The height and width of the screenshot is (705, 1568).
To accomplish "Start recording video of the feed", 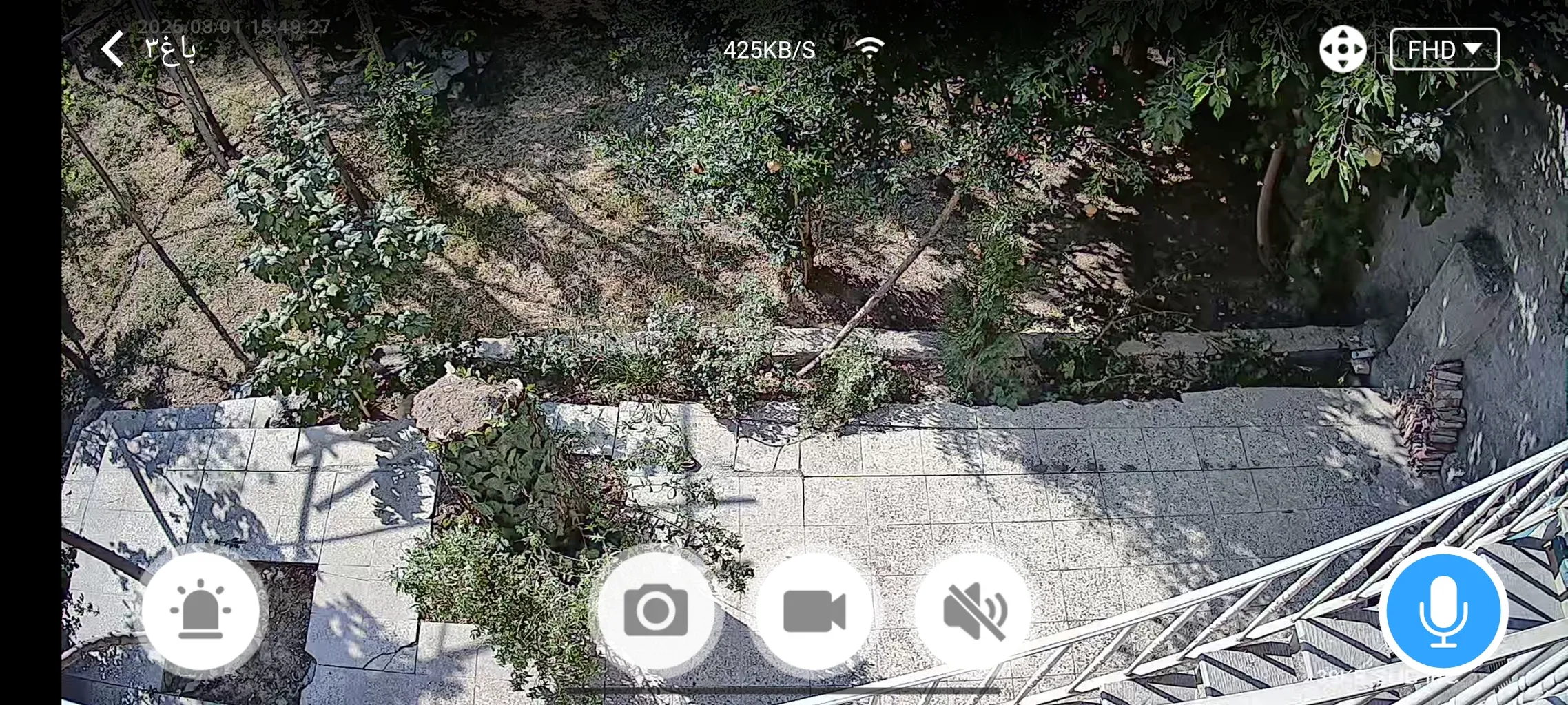I will point(814,611).
